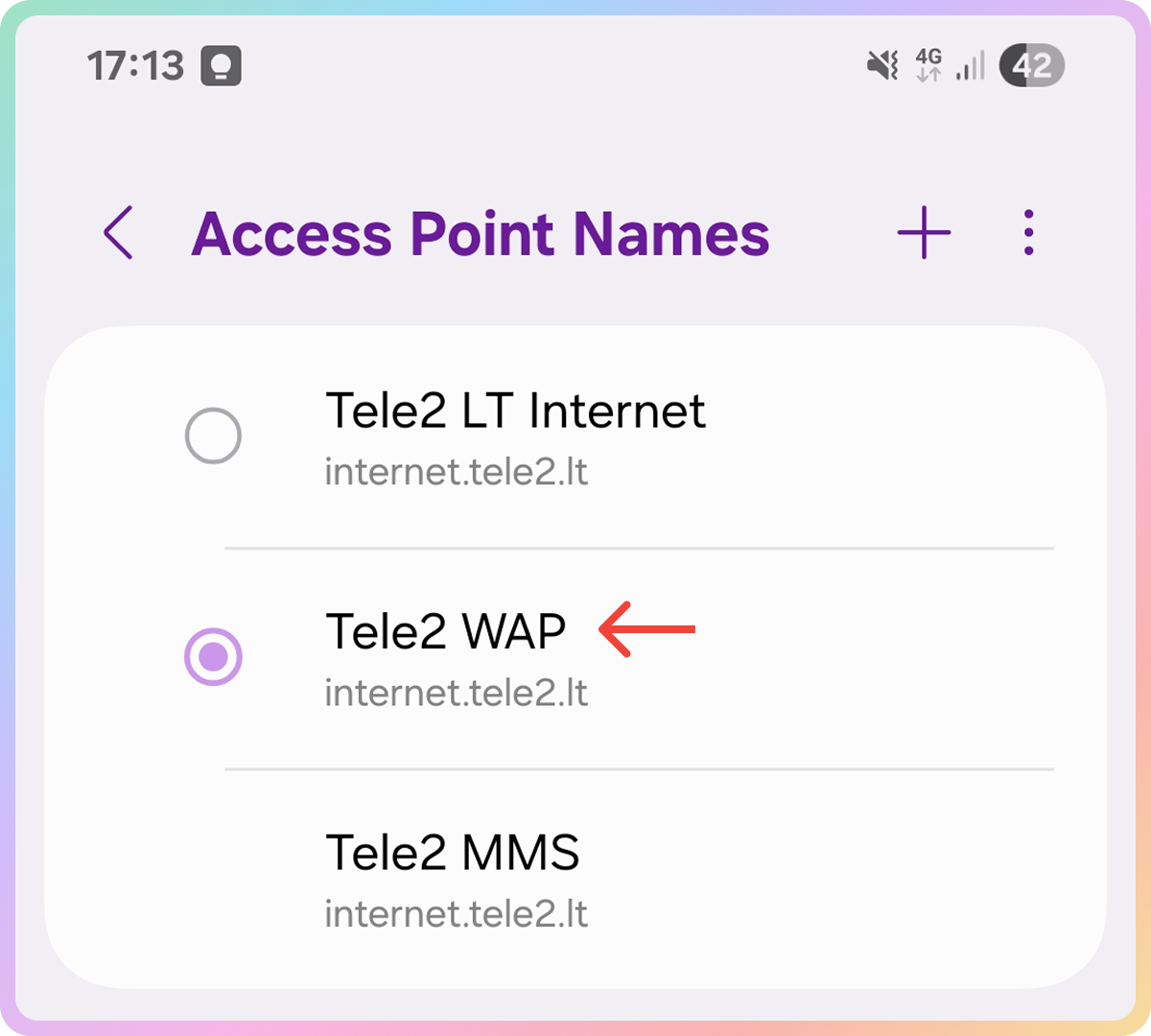Add a new access point

click(x=924, y=233)
